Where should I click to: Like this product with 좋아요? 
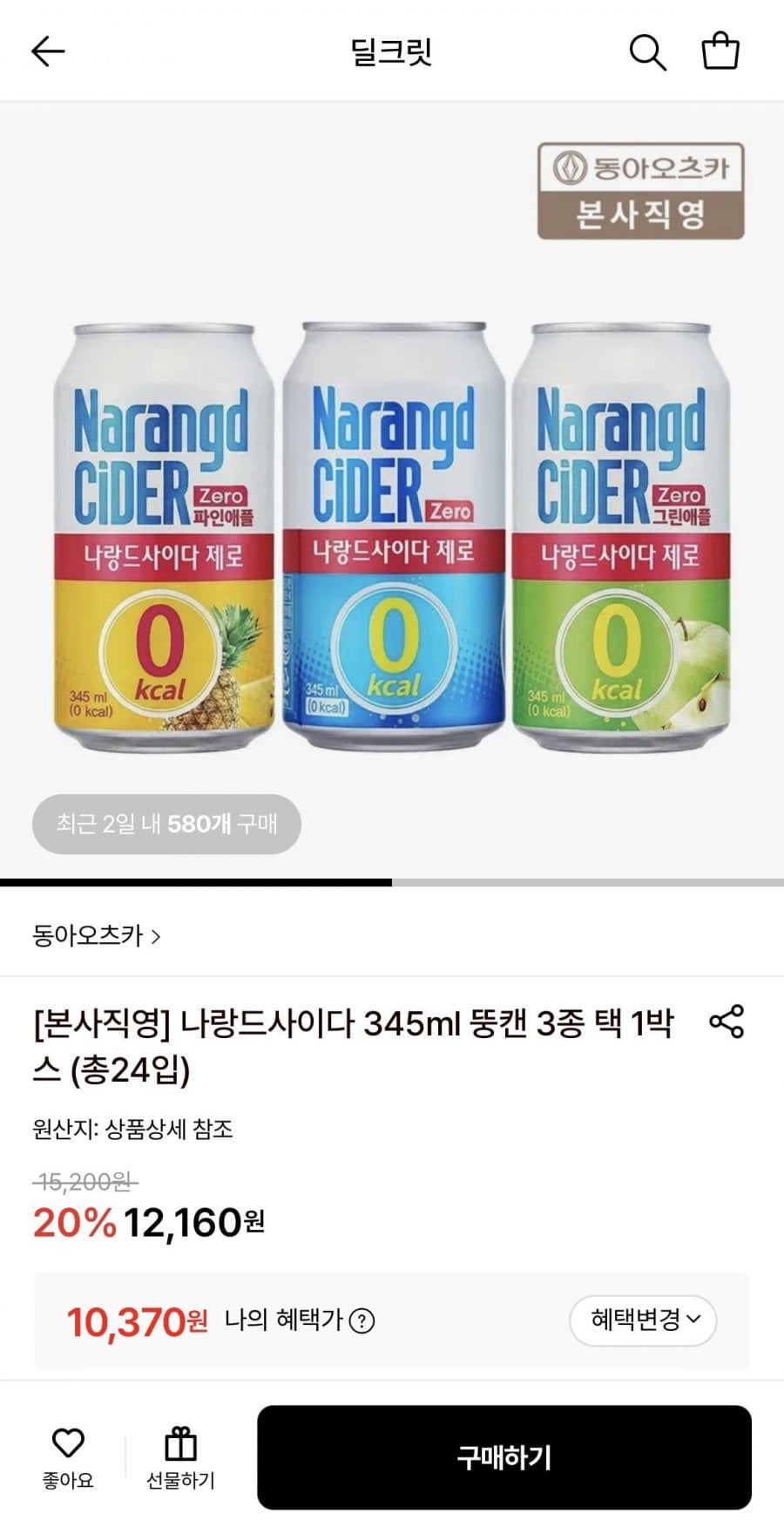pos(68,1457)
